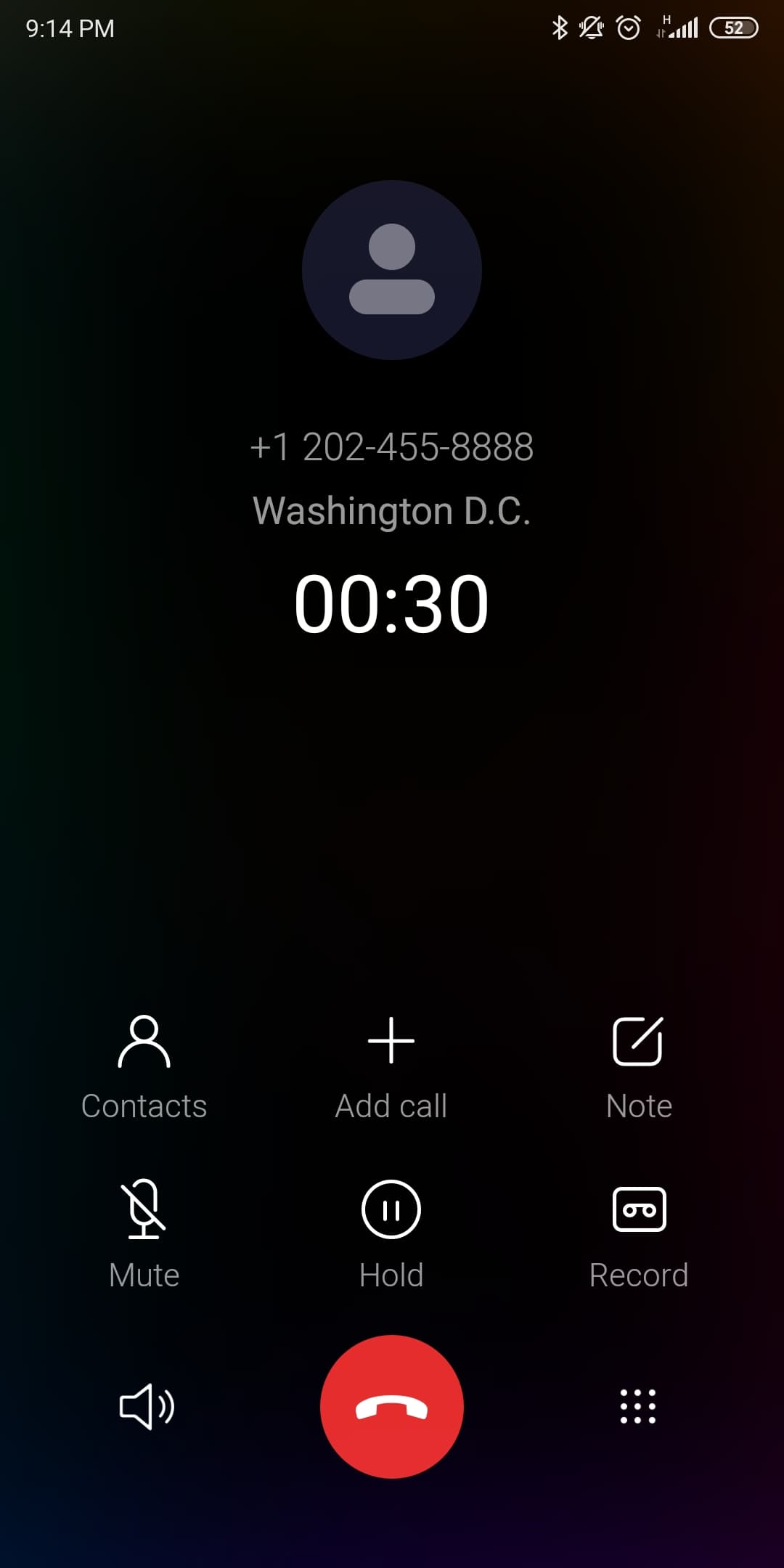
Task: Tap the speaker icon to enable loudspeaker
Action: click(x=145, y=1406)
